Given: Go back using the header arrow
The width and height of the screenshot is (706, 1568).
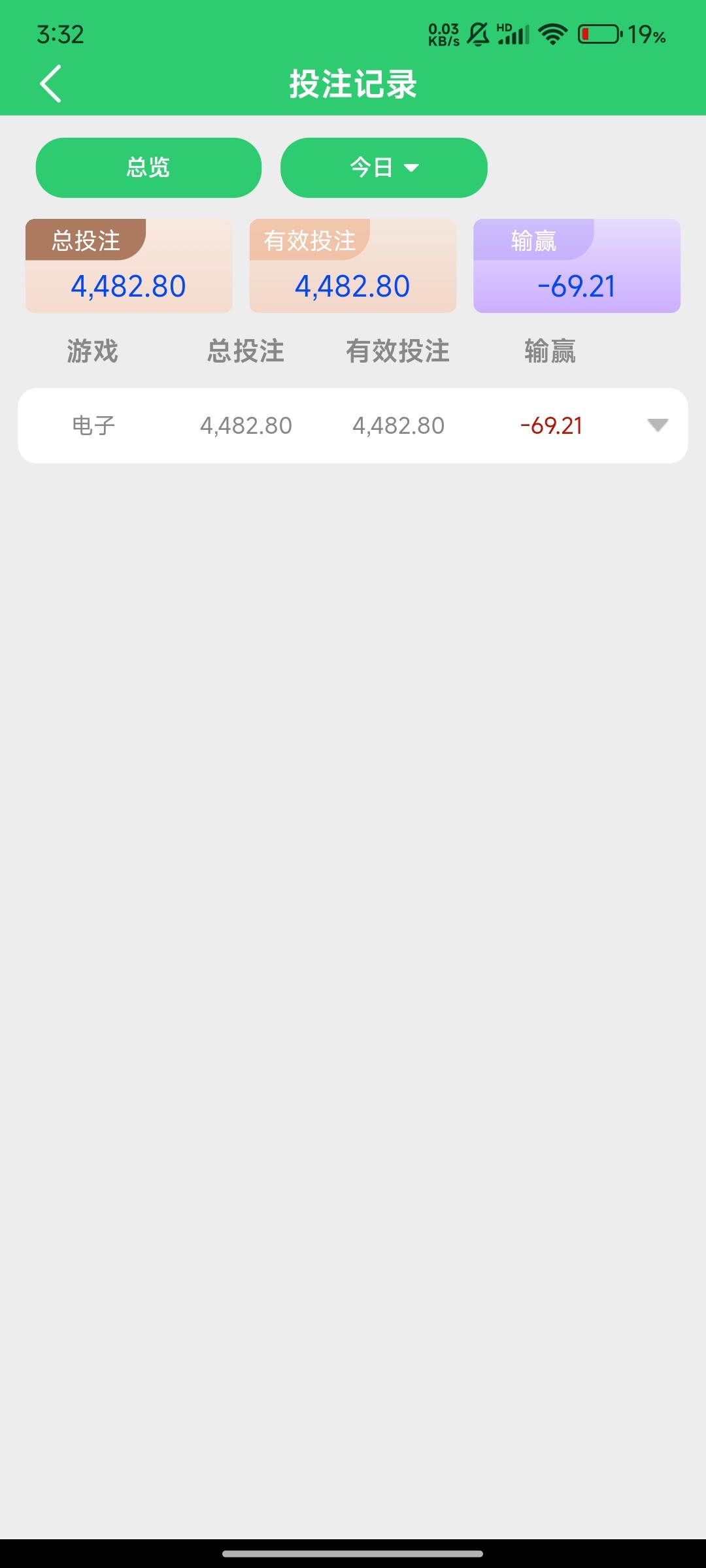Looking at the screenshot, I should coord(50,84).
